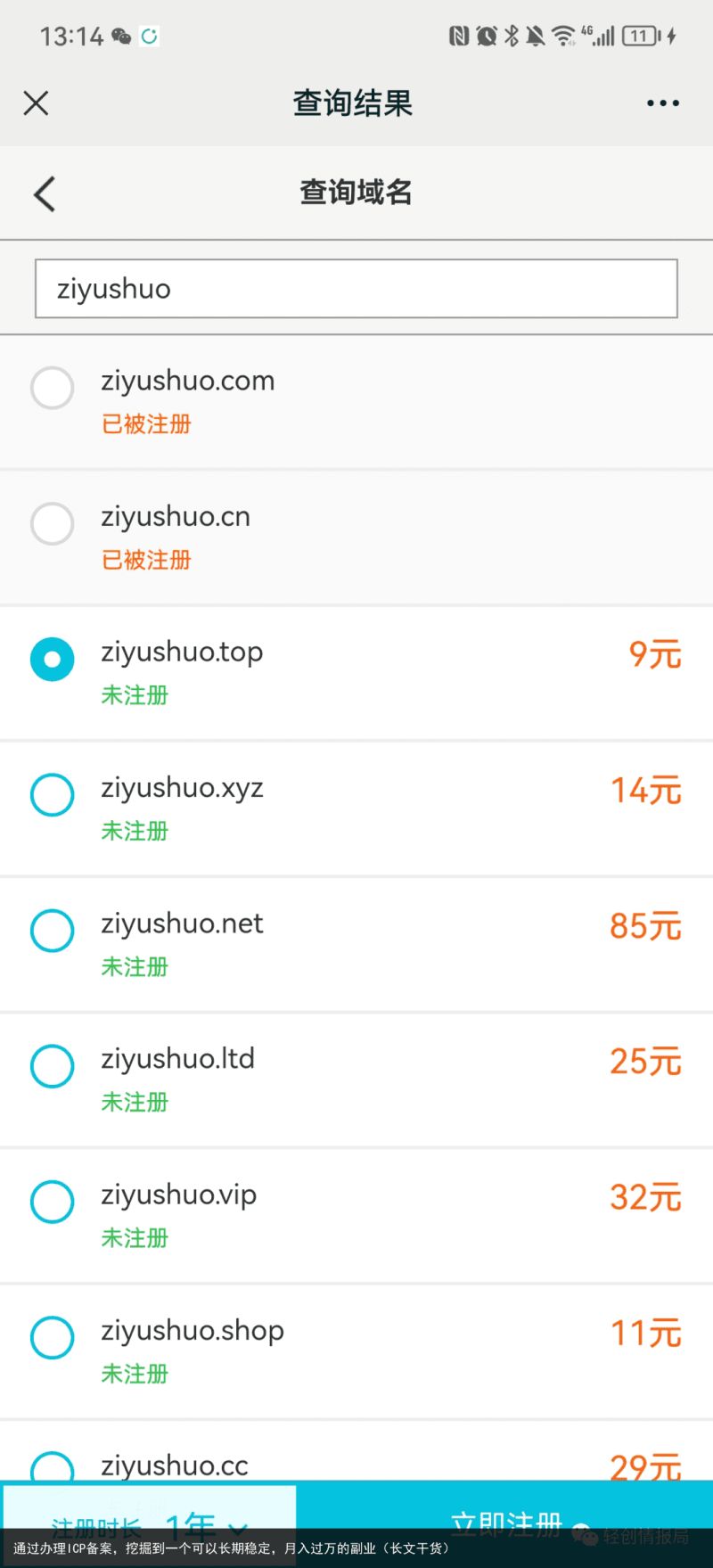Tap the 立即注册 register button
Screen dimensions: 713x1568
pos(505,1508)
